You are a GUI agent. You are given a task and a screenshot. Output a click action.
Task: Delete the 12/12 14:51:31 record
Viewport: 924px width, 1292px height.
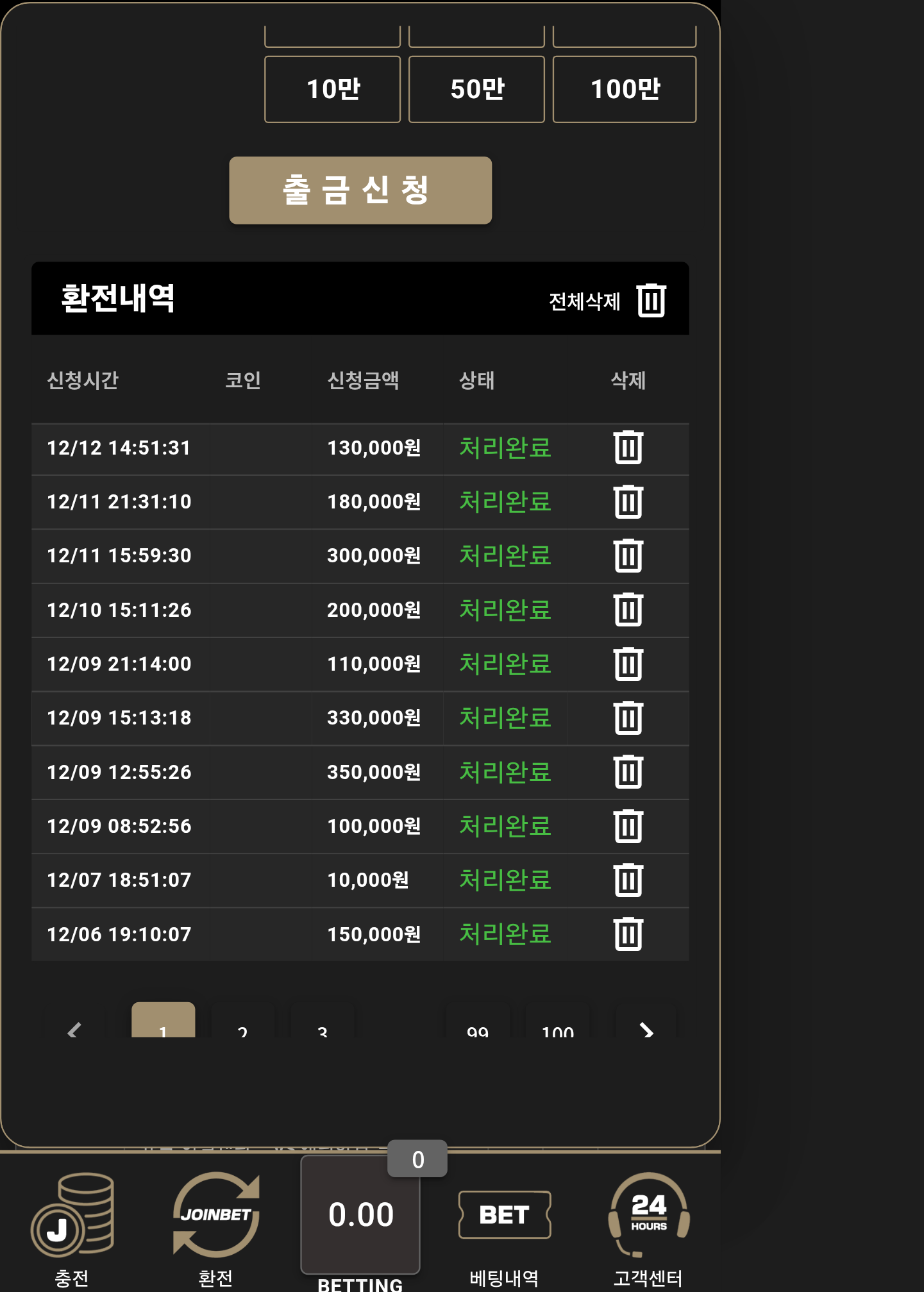coord(628,448)
